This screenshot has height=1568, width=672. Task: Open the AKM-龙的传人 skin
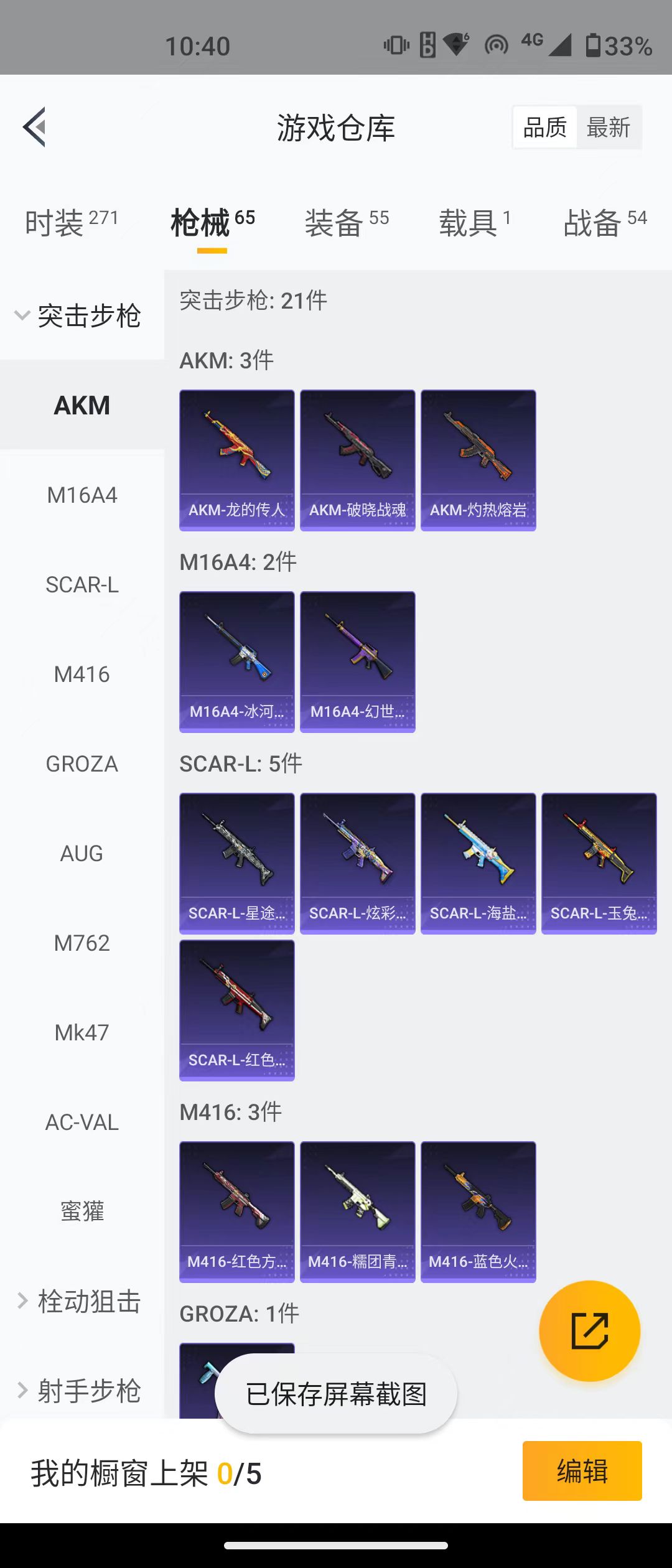(236, 460)
